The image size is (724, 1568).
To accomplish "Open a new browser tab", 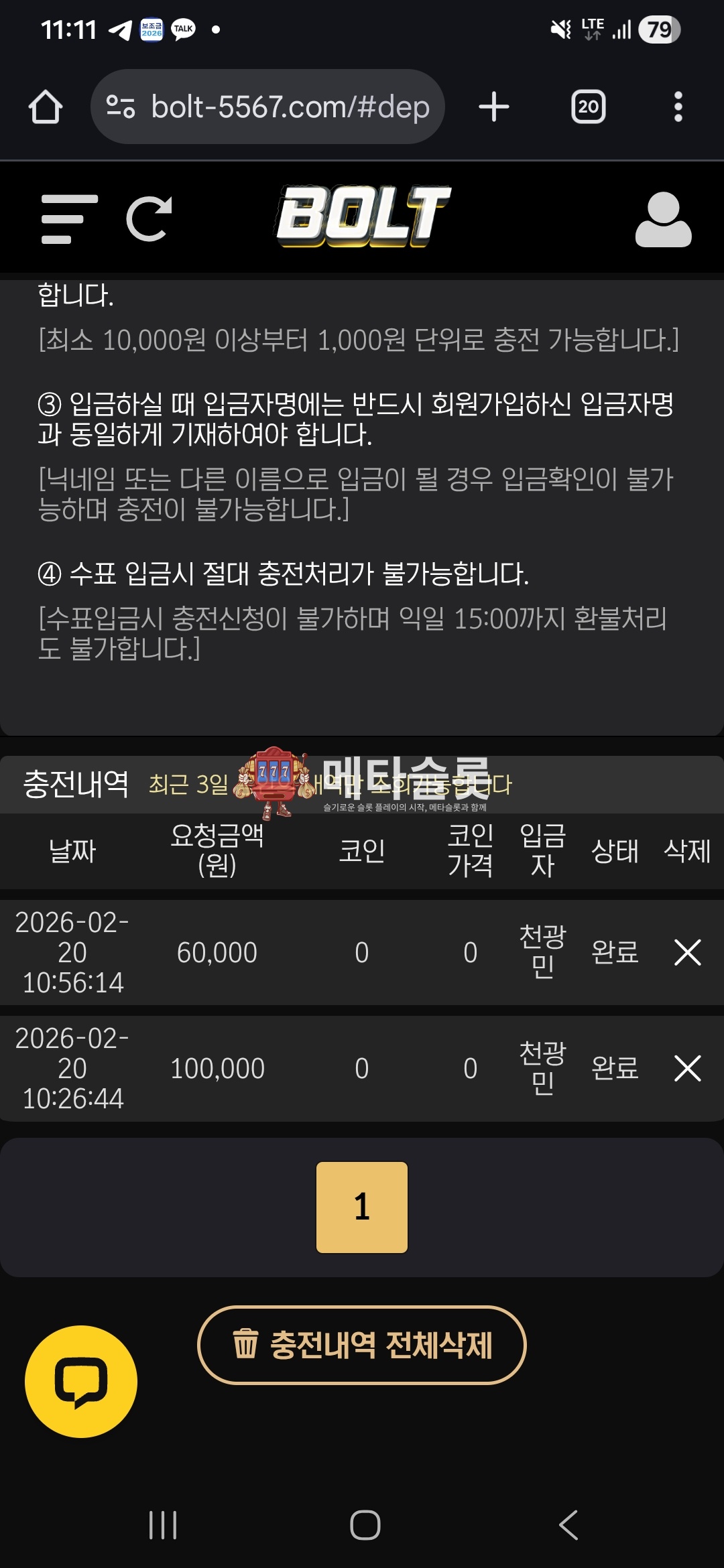I will (x=494, y=107).
